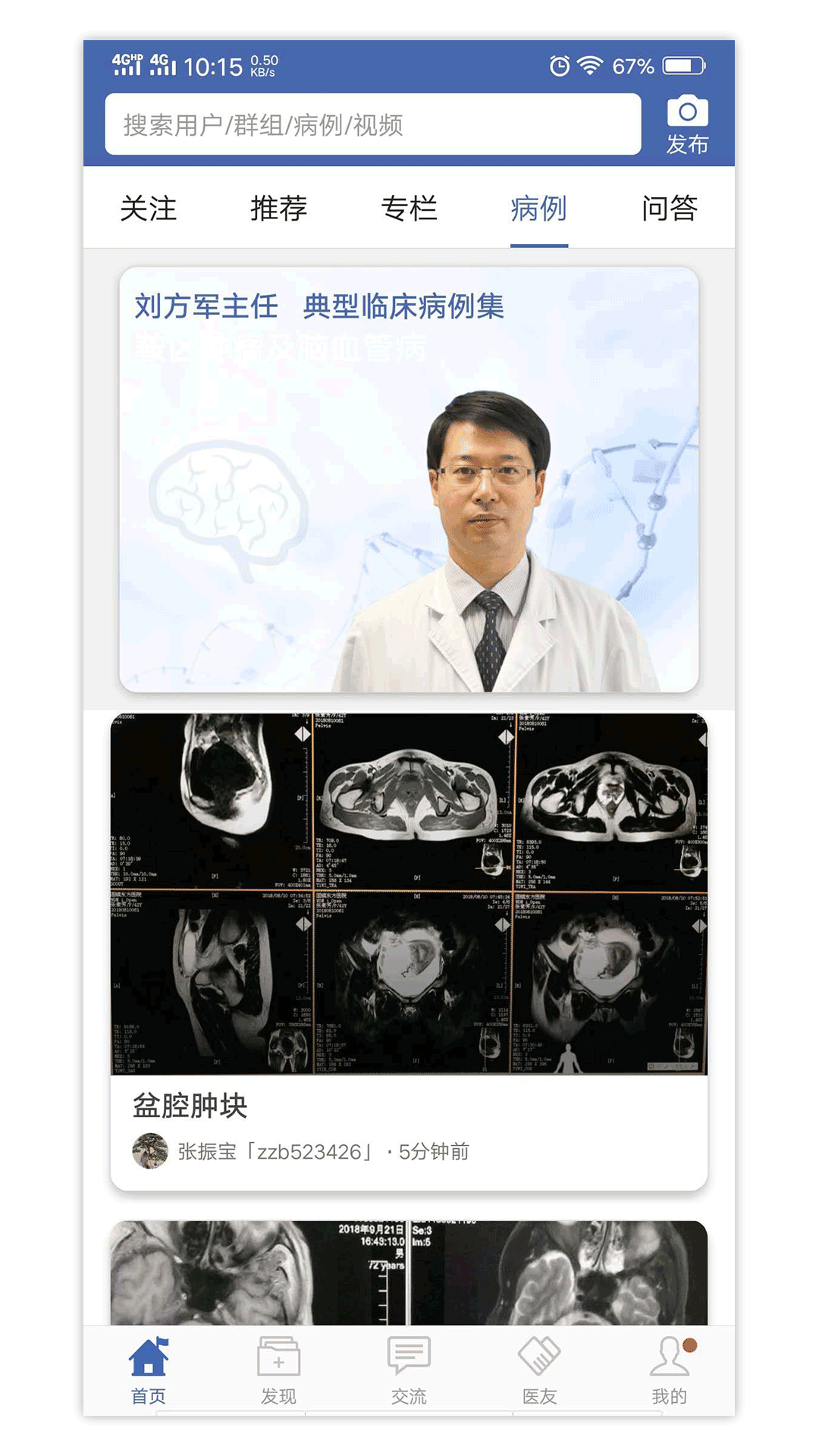The width and height of the screenshot is (819, 1456).
Task: Open the 专栏 tab
Action: (409, 208)
